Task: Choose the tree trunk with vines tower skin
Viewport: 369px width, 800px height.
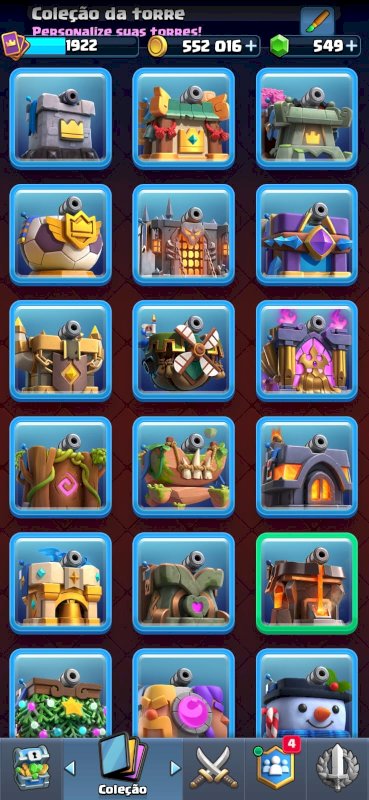Action: [x=61, y=467]
